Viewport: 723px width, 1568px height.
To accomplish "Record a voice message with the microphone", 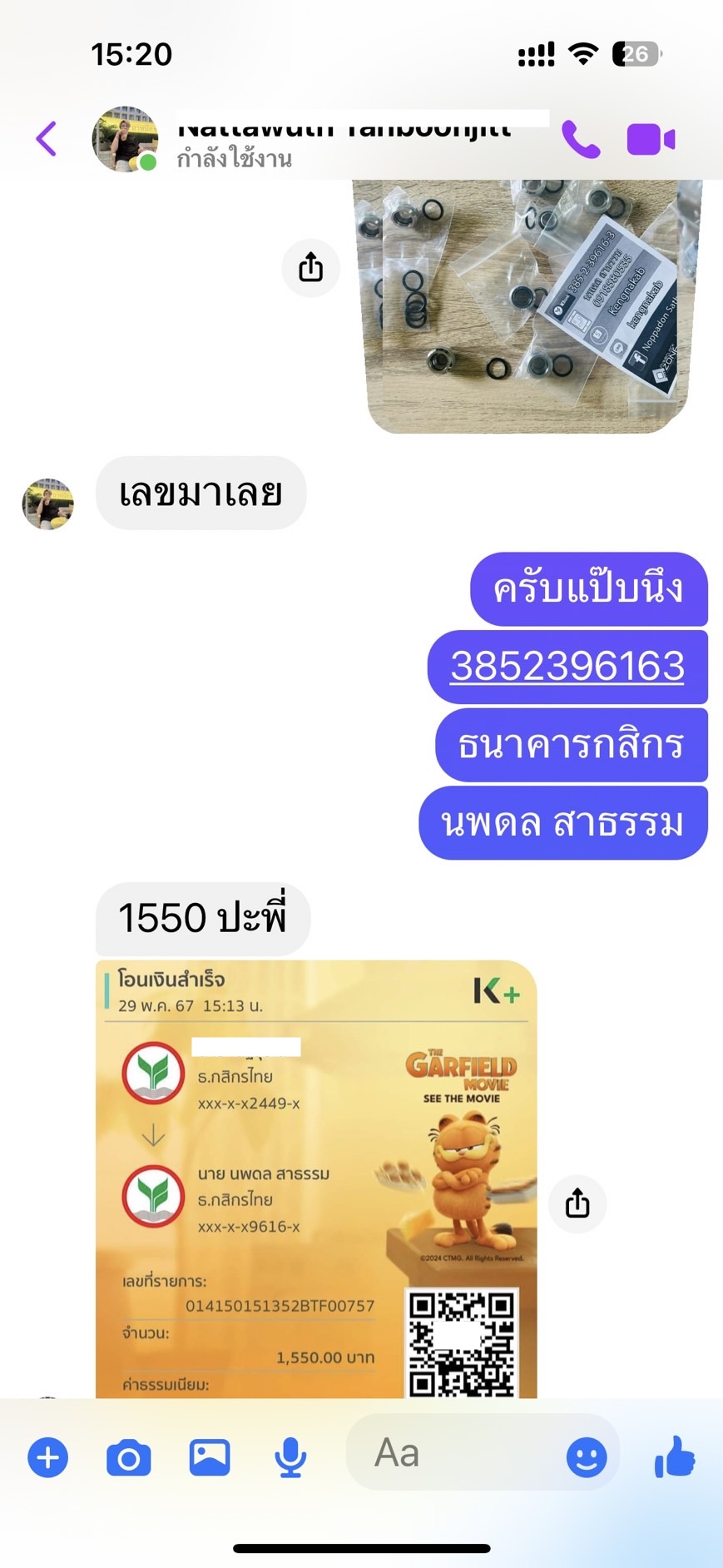I will coord(290,1457).
